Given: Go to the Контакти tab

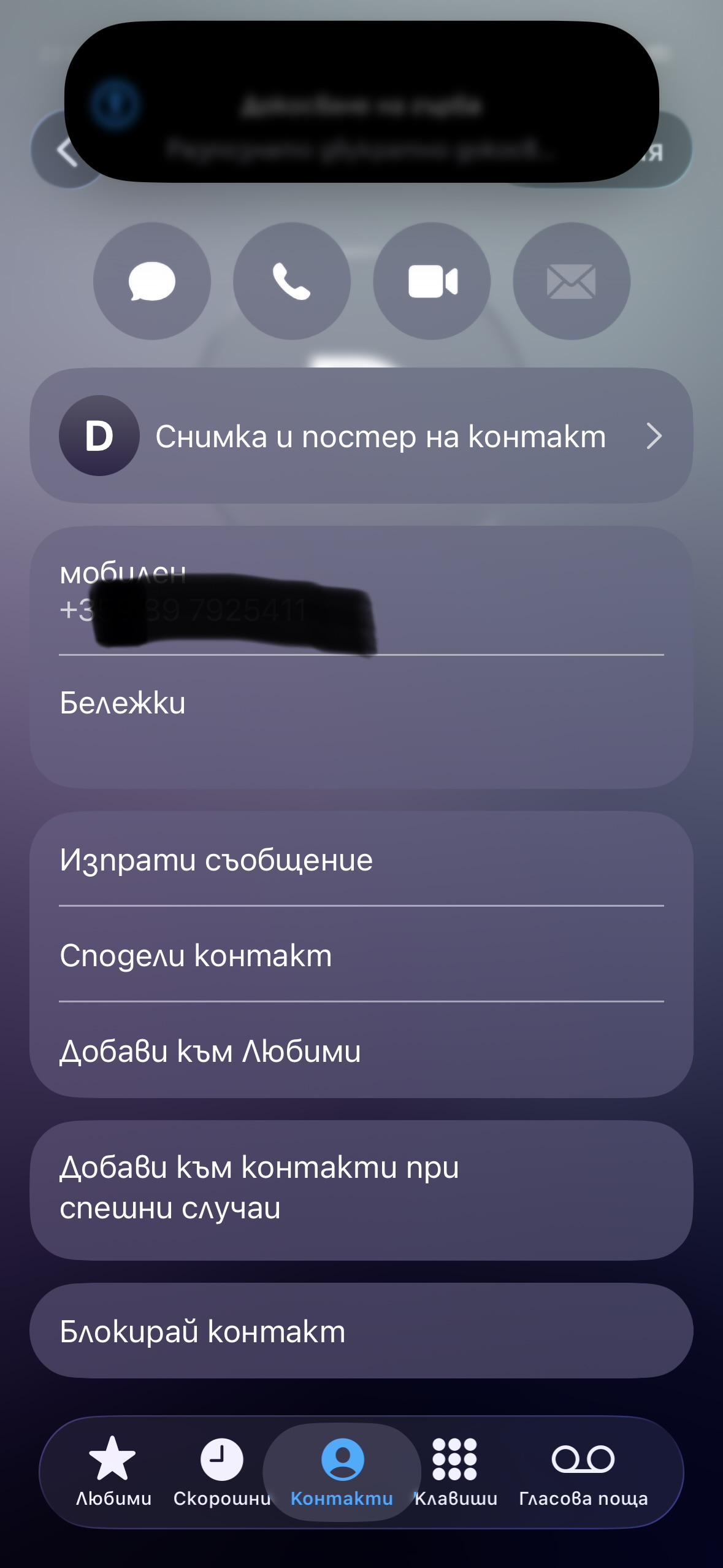Looking at the screenshot, I should click(x=342, y=1471).
